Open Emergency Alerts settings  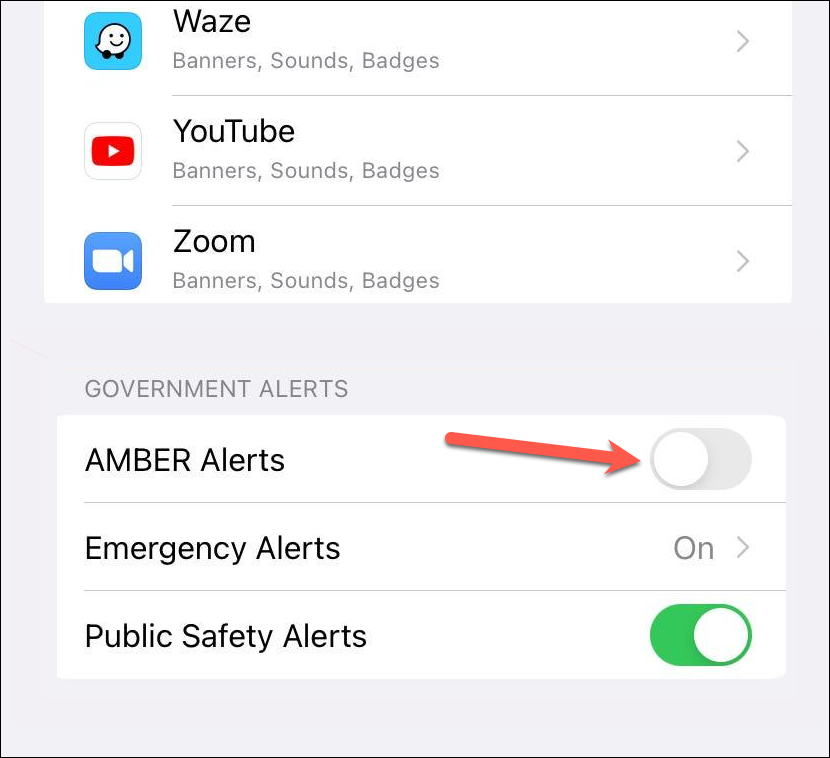pos(417,548)
